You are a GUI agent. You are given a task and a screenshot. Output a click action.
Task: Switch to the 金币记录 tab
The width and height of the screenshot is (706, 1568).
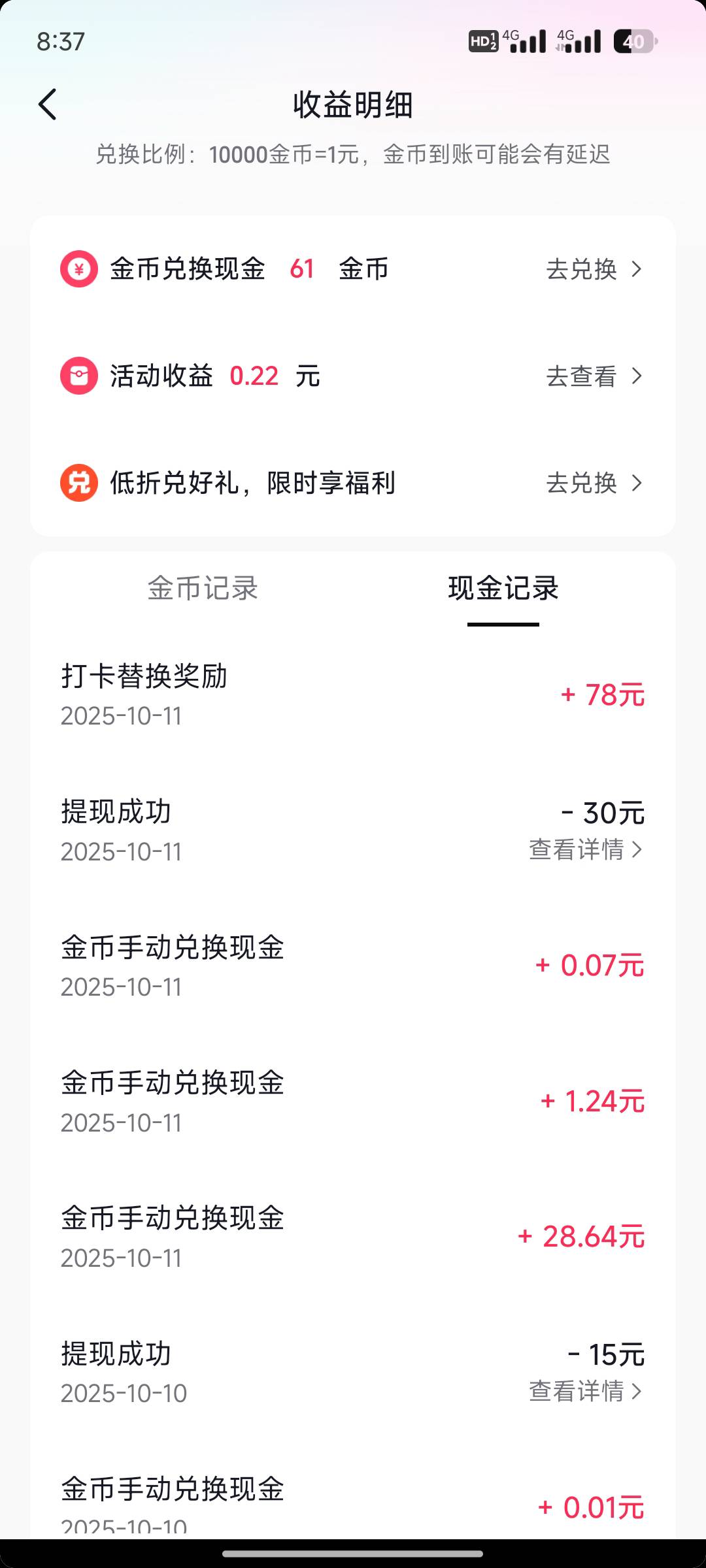[x=203, y=588]
